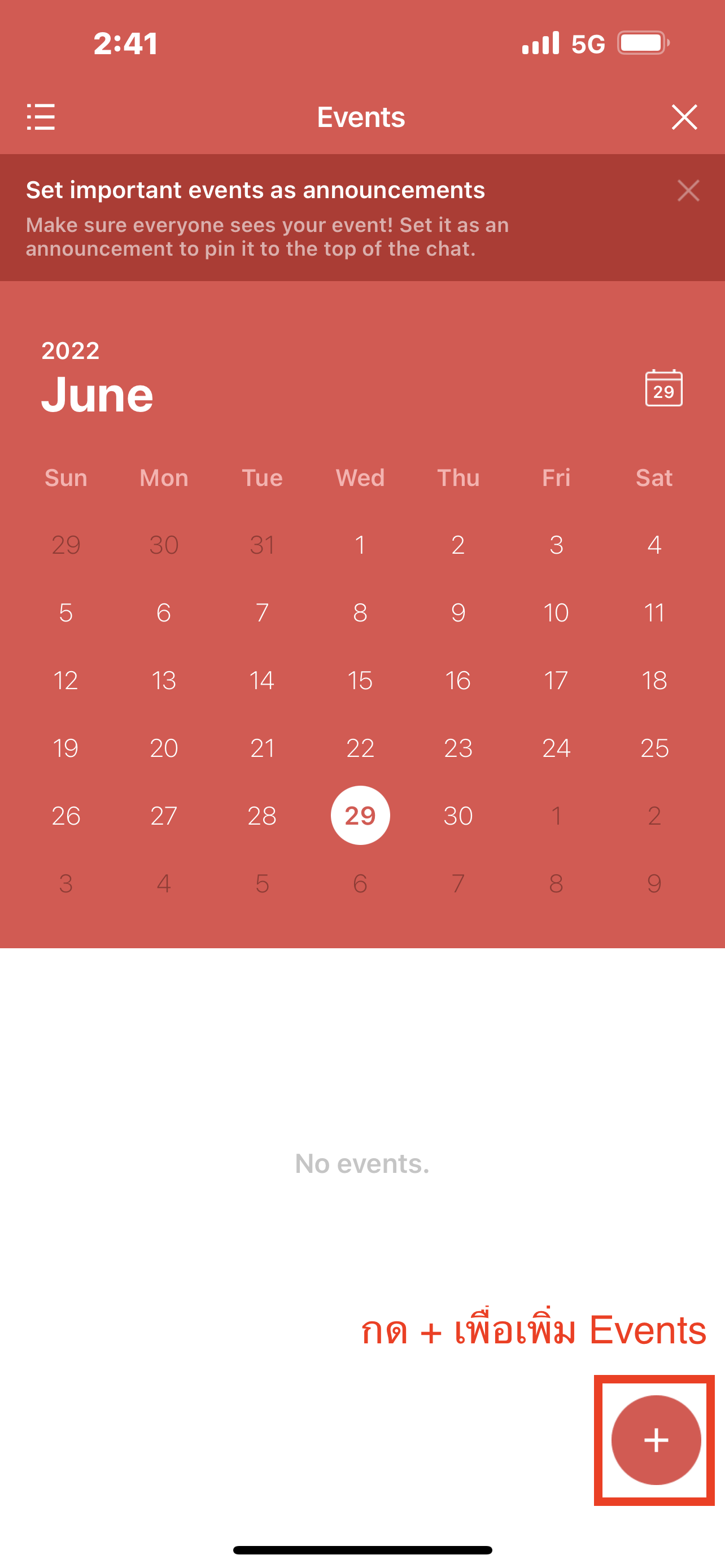Close the Events screen
Screen dimensions: 725x1568
684,117
